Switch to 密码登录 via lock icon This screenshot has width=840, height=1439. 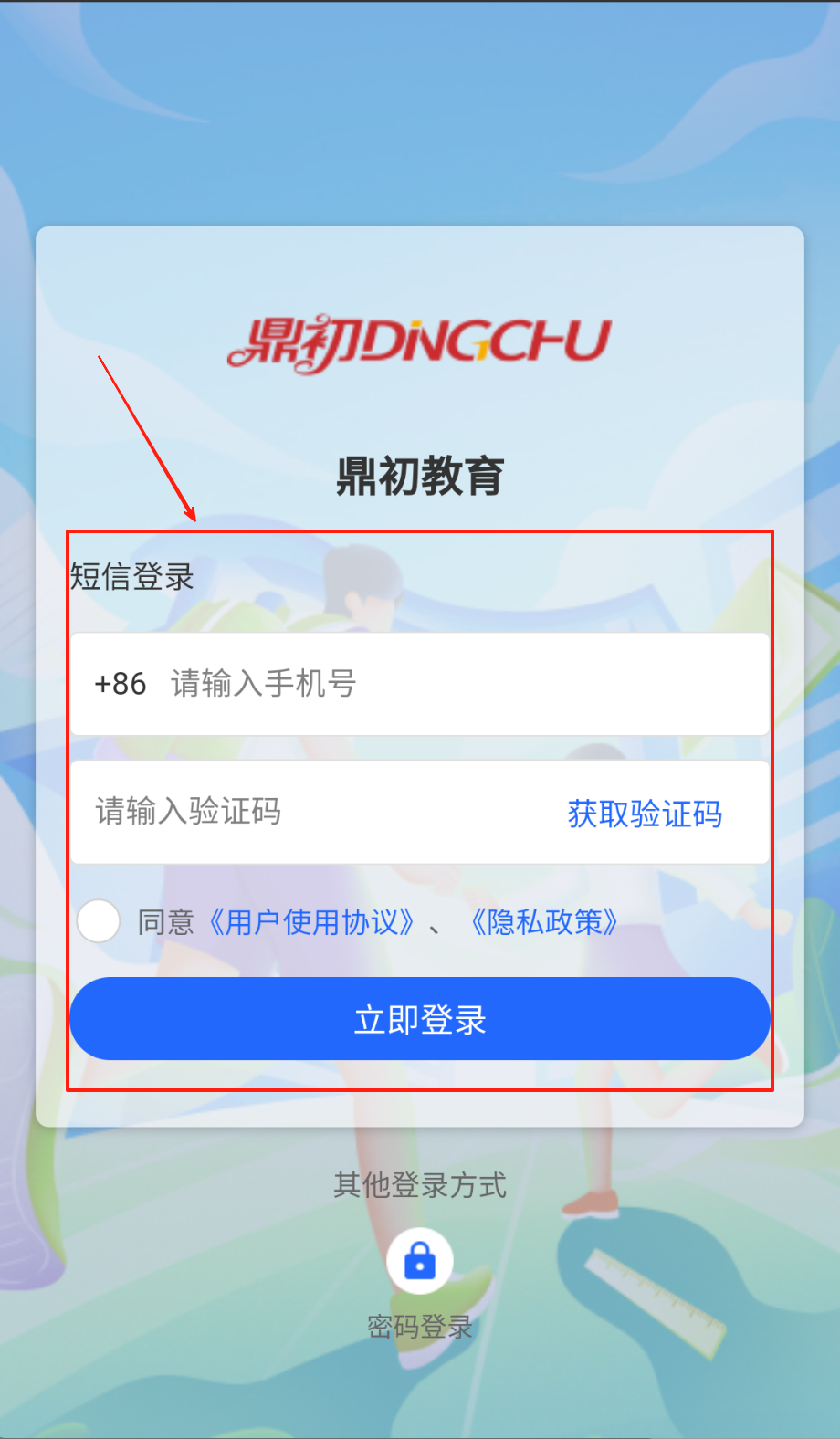click(x=420, y=1262)
